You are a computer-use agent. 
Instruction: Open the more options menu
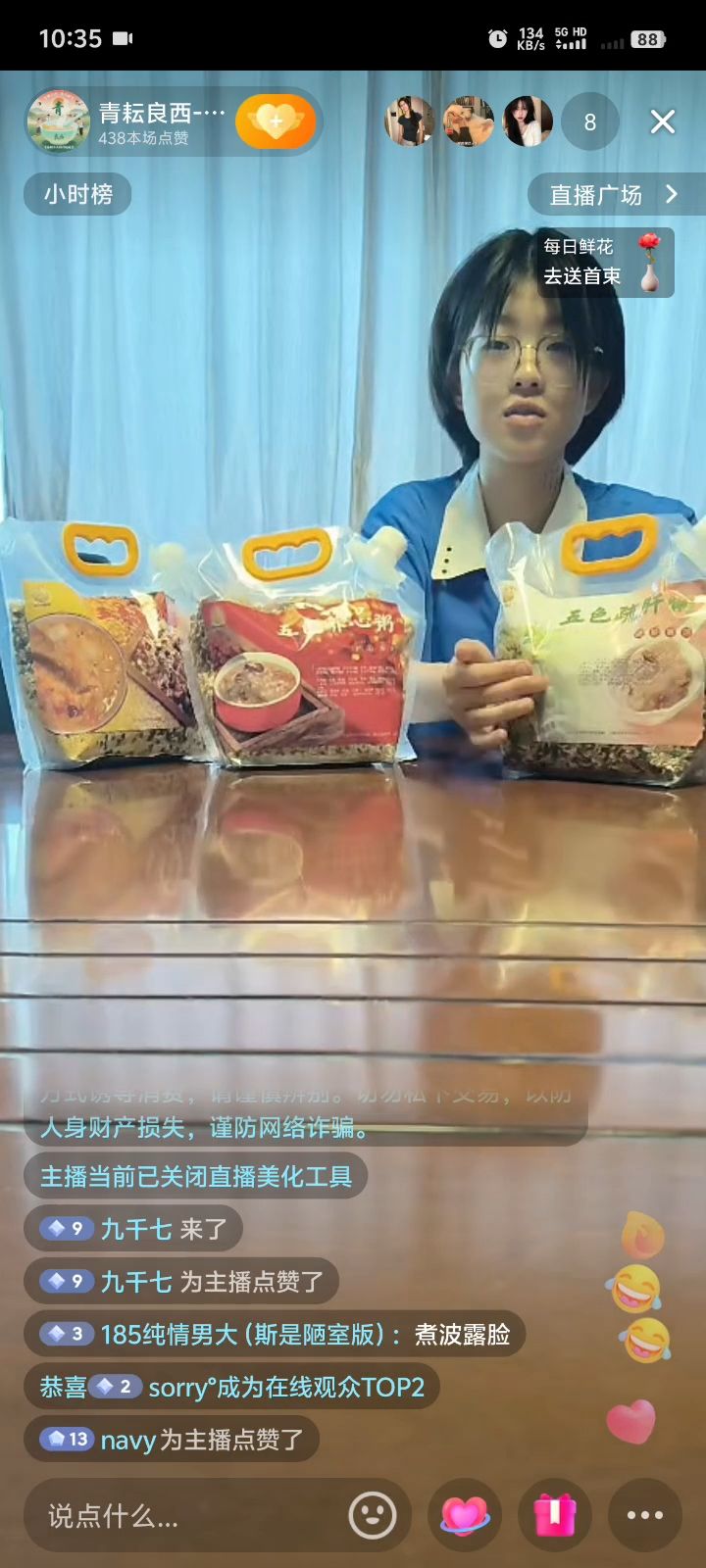coord(644,1516)
